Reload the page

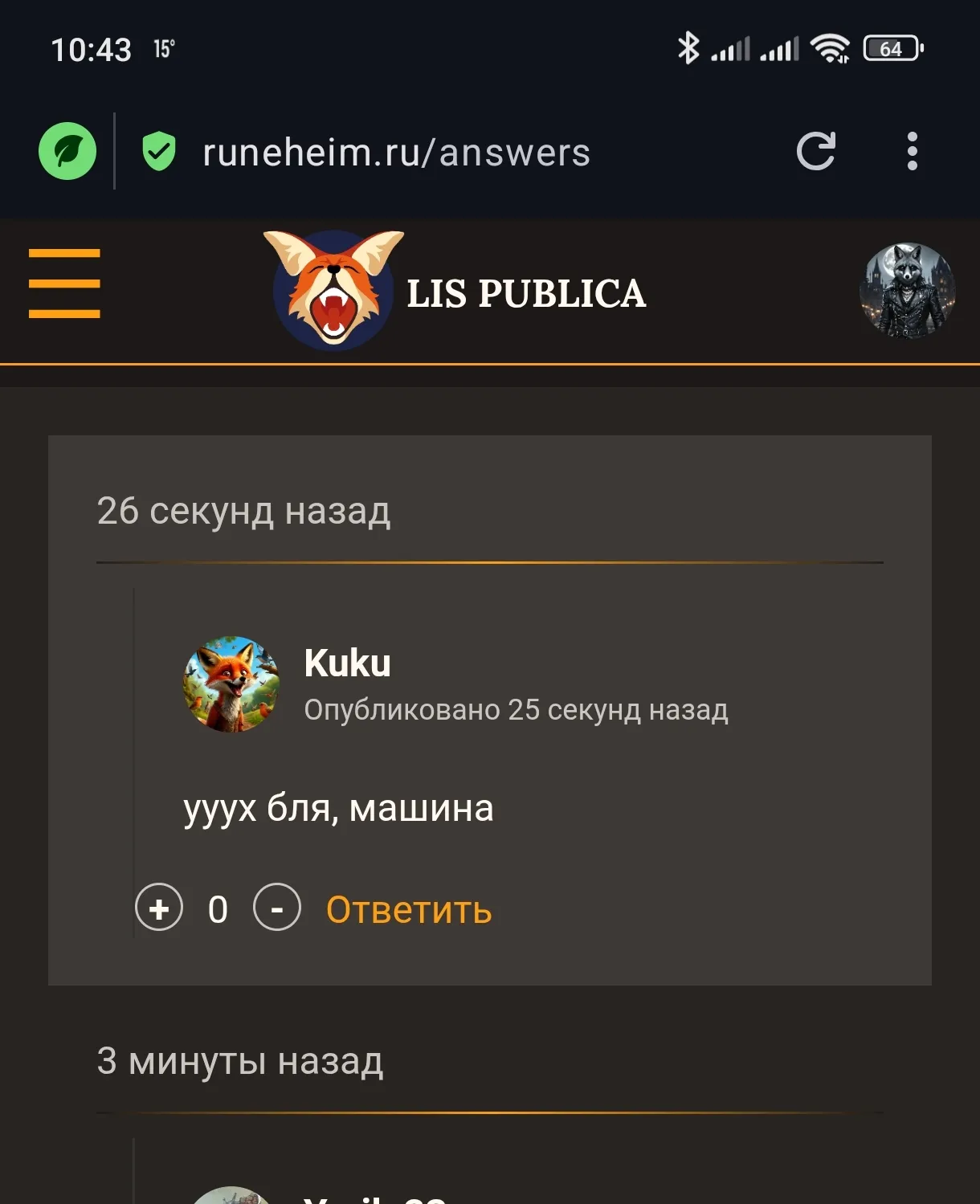click(x=816, y=151)
